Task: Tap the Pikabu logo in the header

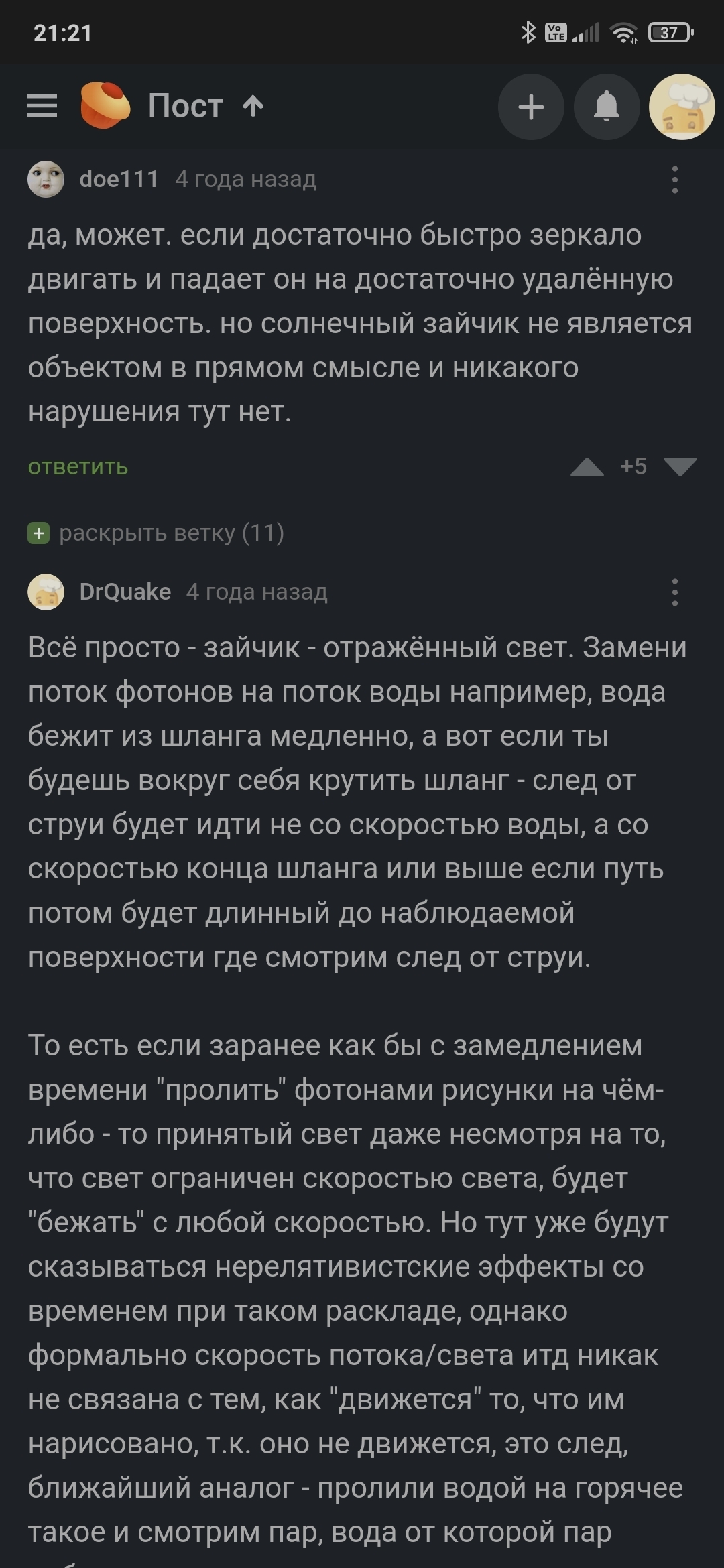Action: click(105, 105)
